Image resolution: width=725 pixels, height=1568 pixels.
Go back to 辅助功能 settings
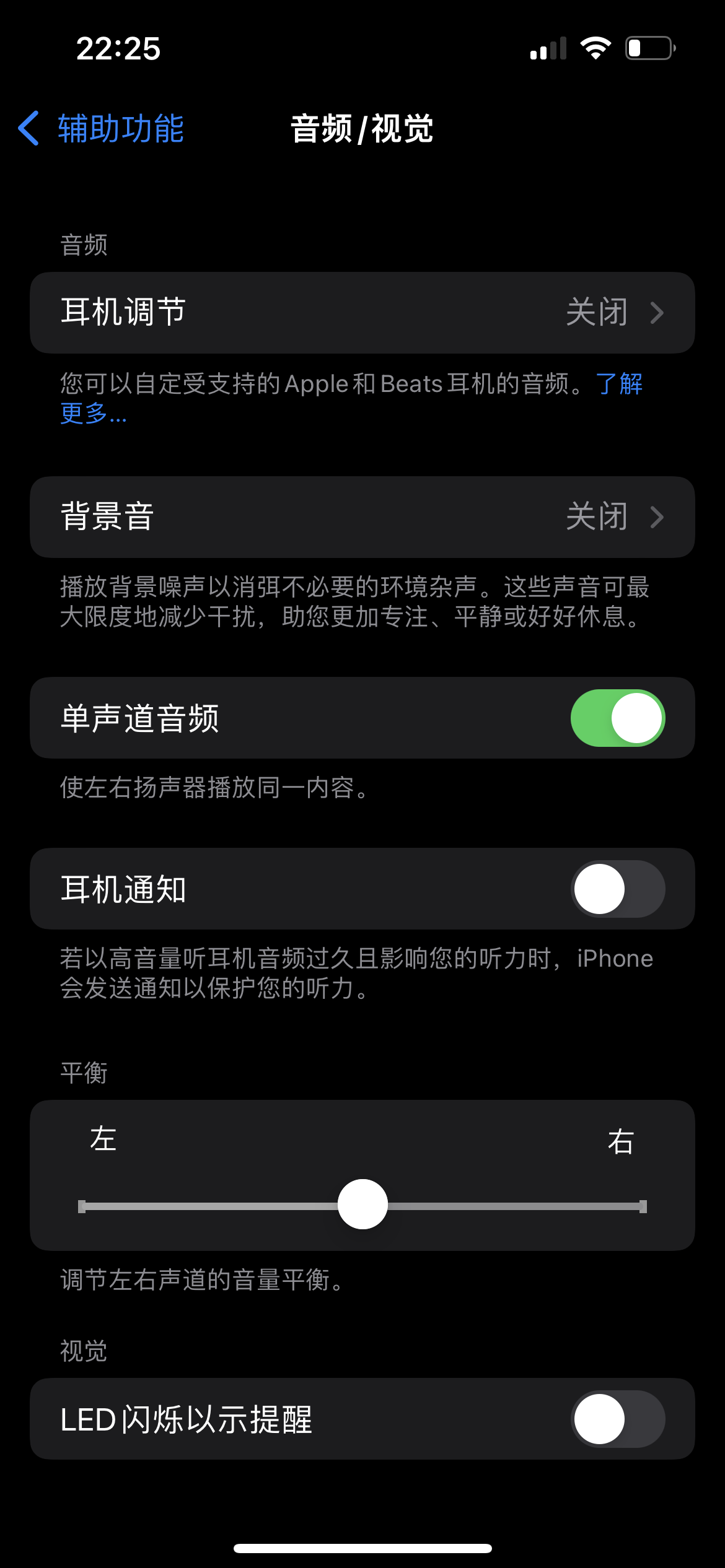tap(101, 129)
